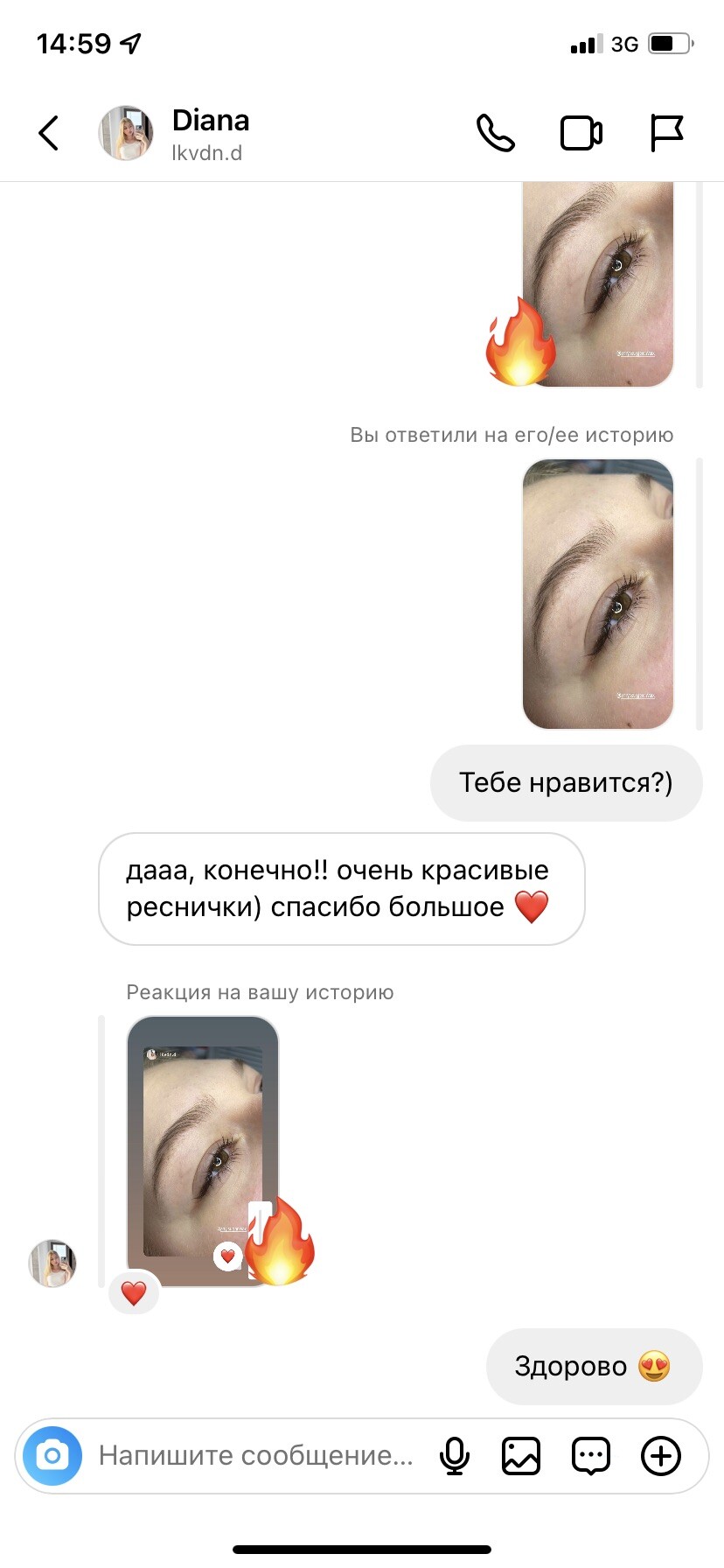The image size is (724, 1568).
Task: Open the camera from the message bar
Action: pyautogui.click(x=52, y=1456)
